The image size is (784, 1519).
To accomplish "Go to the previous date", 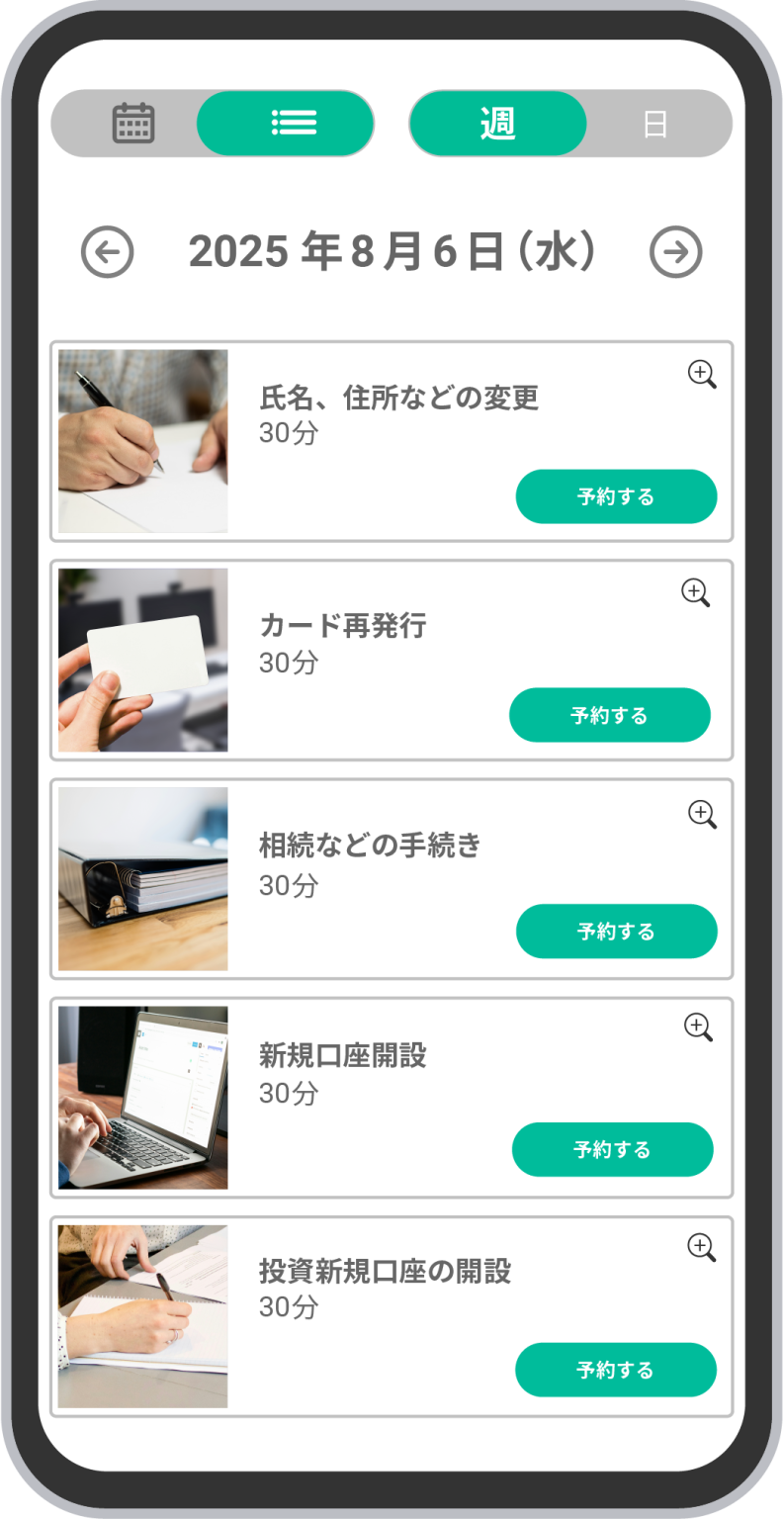I will click(107, 252).
